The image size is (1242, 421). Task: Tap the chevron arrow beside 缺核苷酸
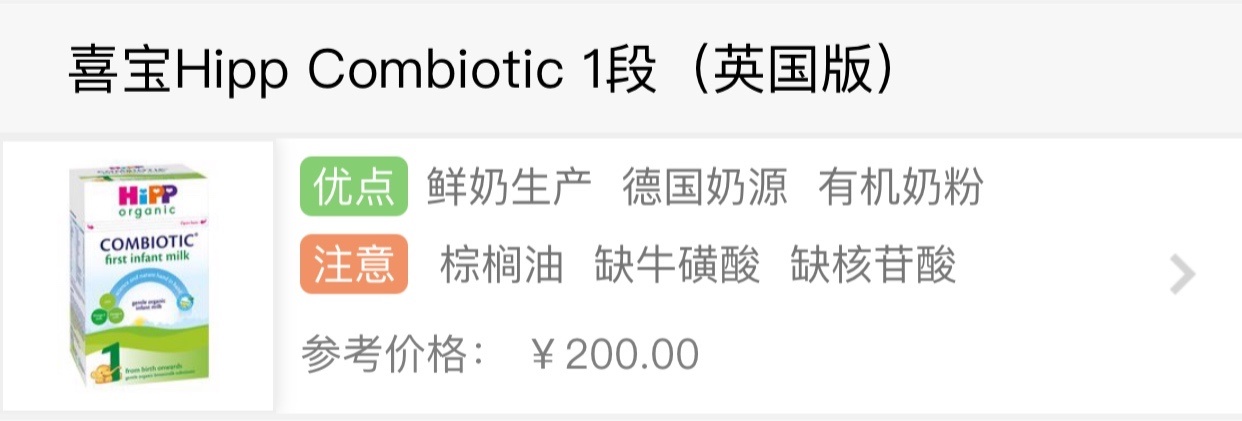click(x=1182, y=274)
